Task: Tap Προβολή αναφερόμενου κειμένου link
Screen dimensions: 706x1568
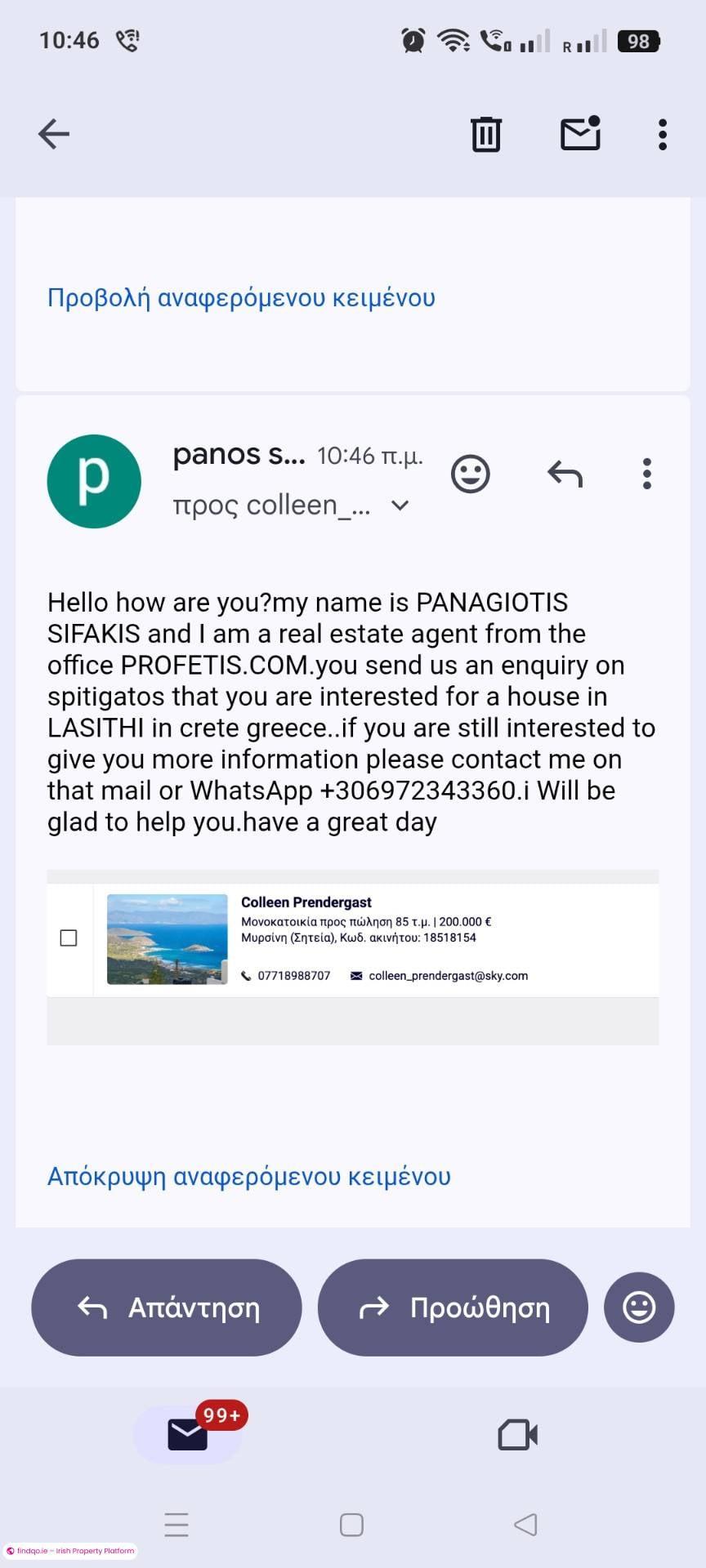Action: 241,298
